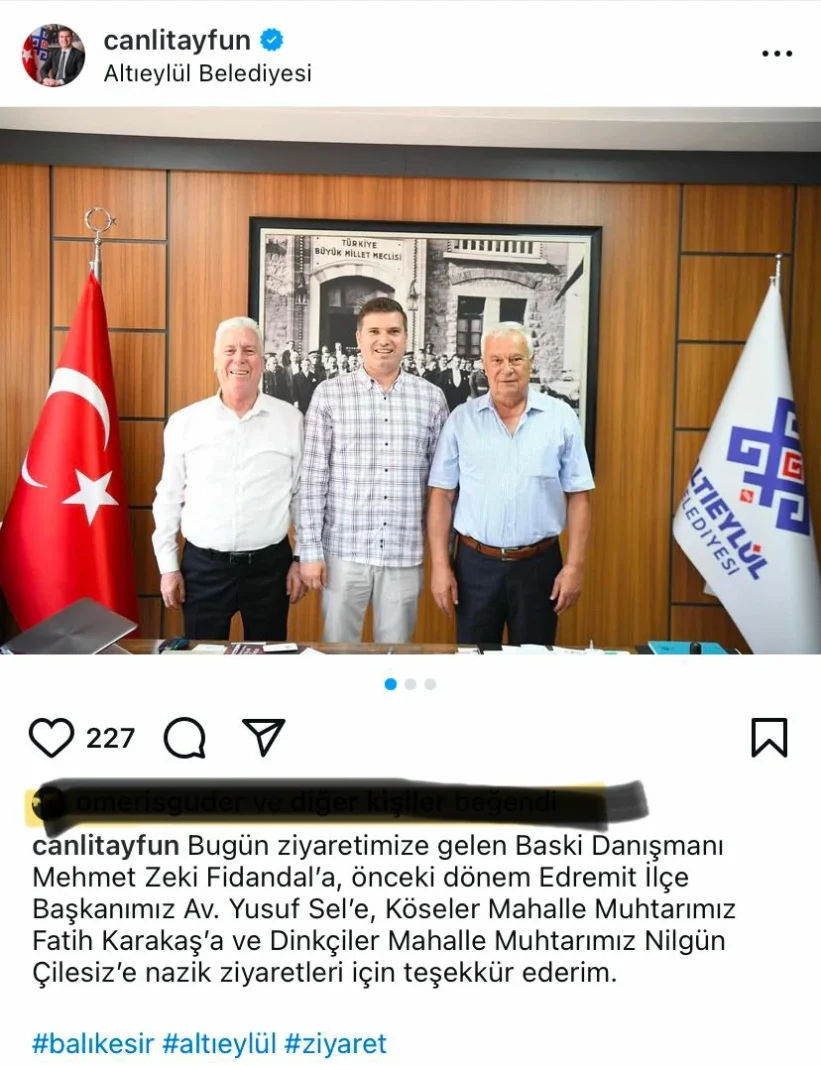This screenshot has width=821, height=1066.
Task: Open the comments bubble icon
Action: coord(185,738)
